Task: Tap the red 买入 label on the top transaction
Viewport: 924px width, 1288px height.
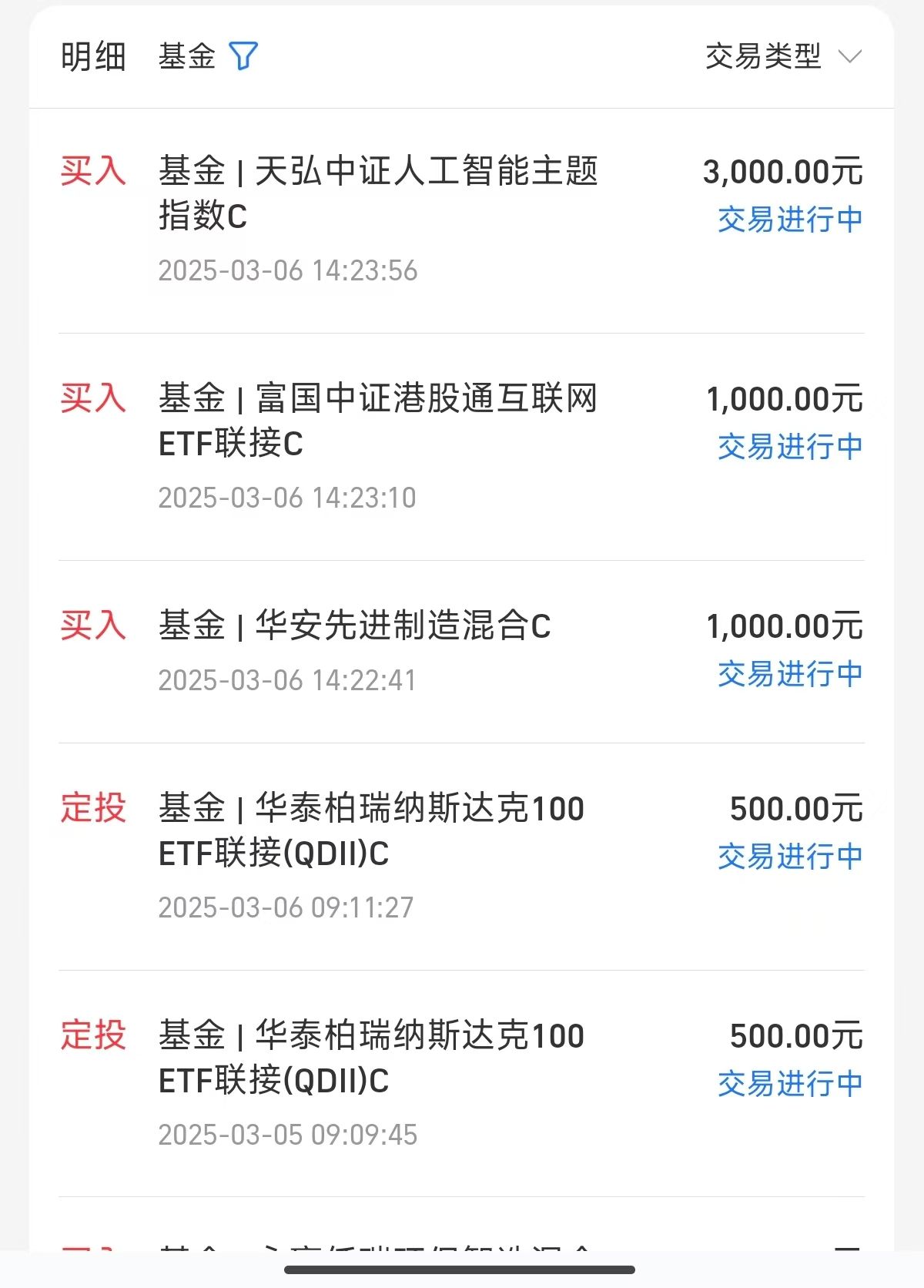Action: click(x=95, y=173)
